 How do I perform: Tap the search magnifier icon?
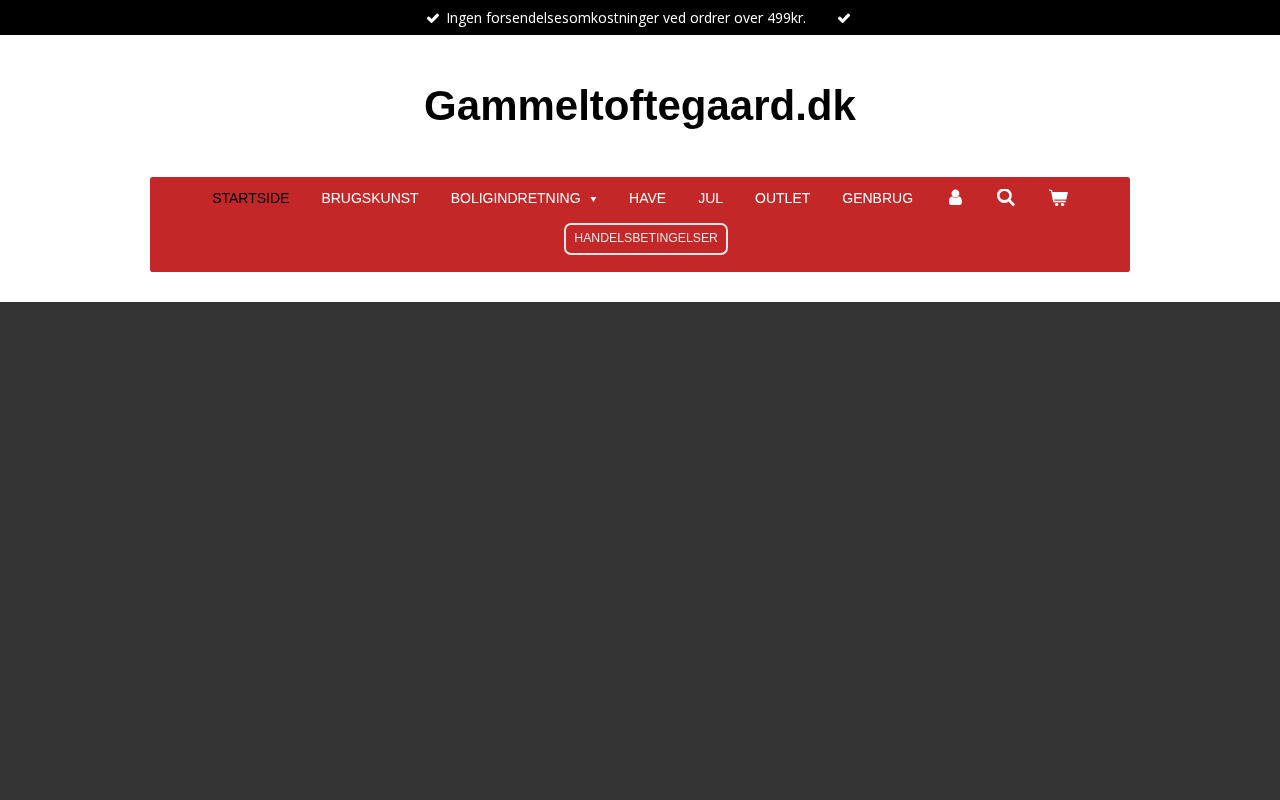1006,198
